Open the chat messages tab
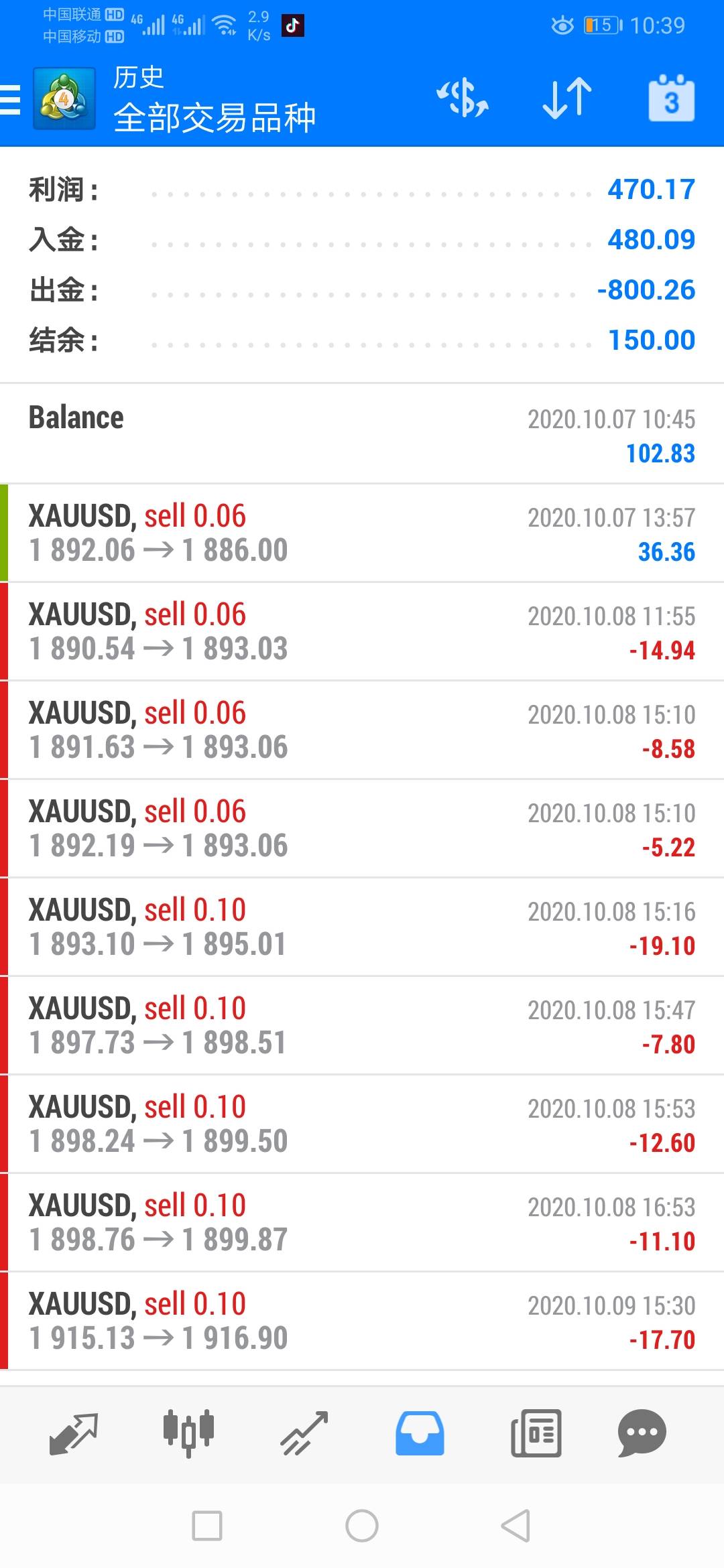Screen dimensions: 724x1568 (x=642, y=1433)
